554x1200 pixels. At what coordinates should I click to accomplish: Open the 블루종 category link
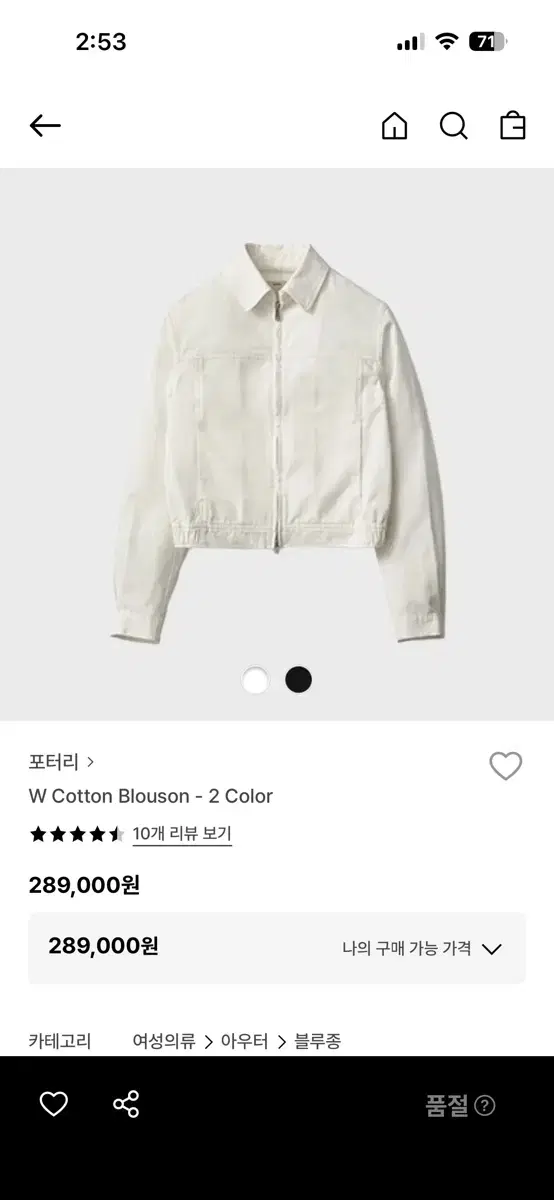pyautogui.click(x=317, y=1041)
